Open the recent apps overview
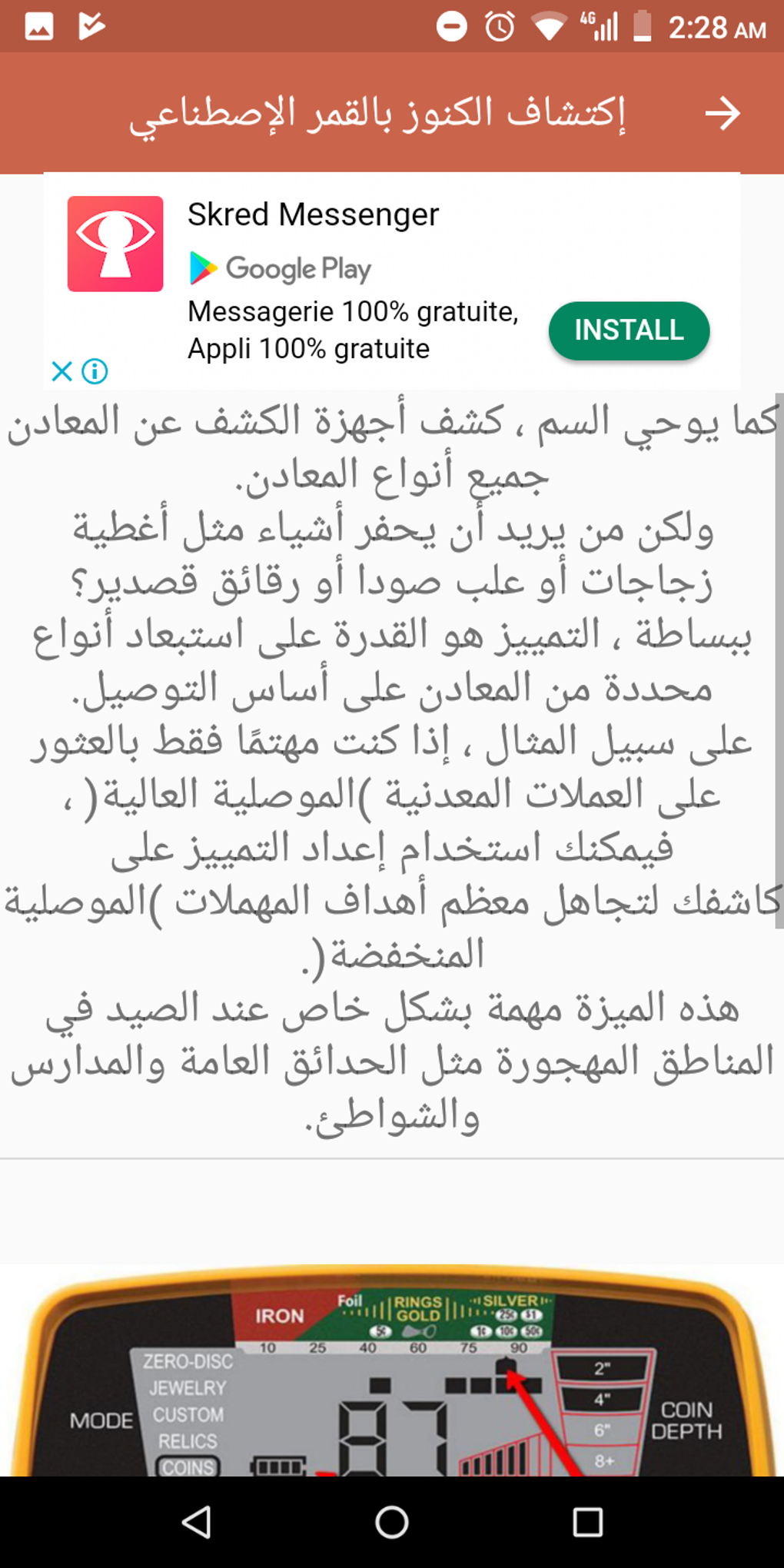 pos(588,1522)
